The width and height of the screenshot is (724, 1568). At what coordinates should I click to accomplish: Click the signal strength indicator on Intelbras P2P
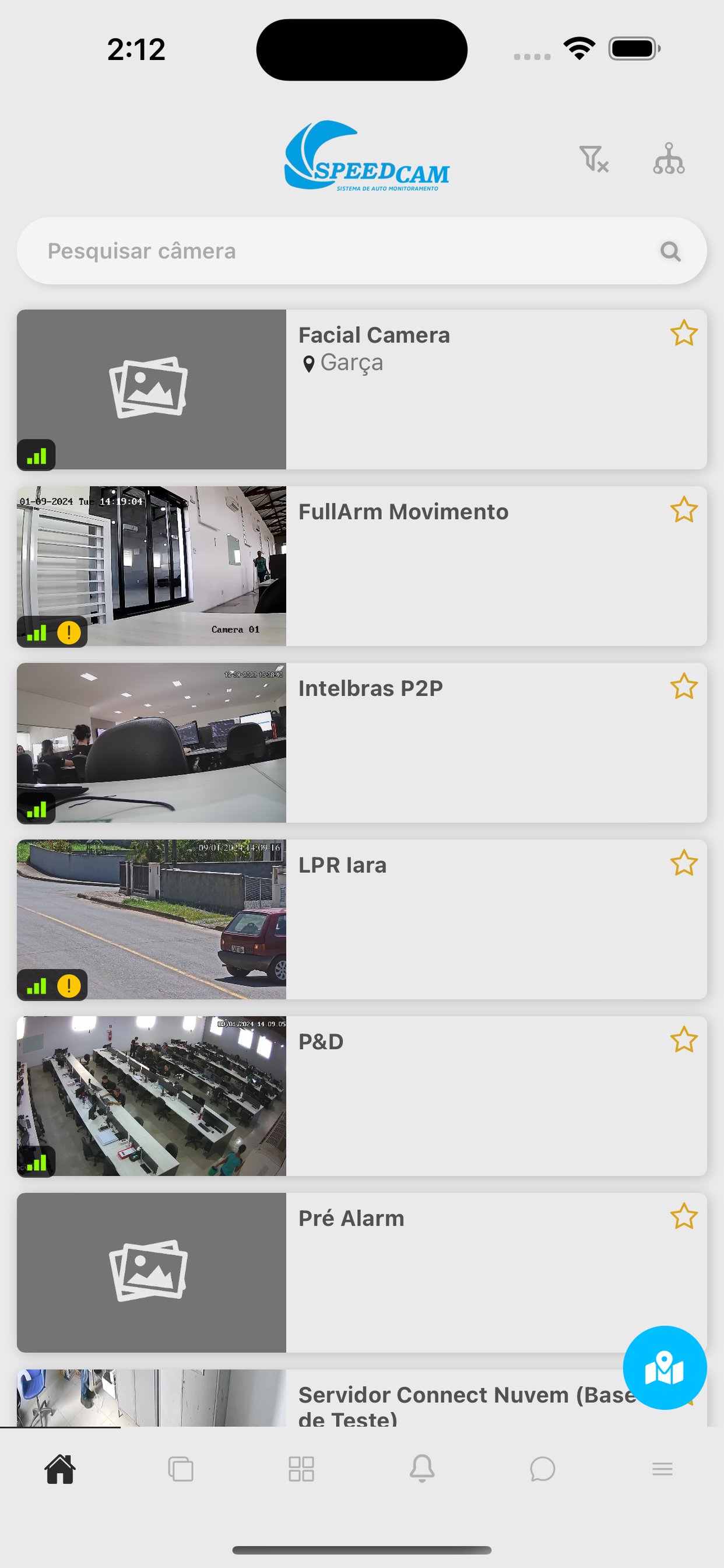click(37, 809)
